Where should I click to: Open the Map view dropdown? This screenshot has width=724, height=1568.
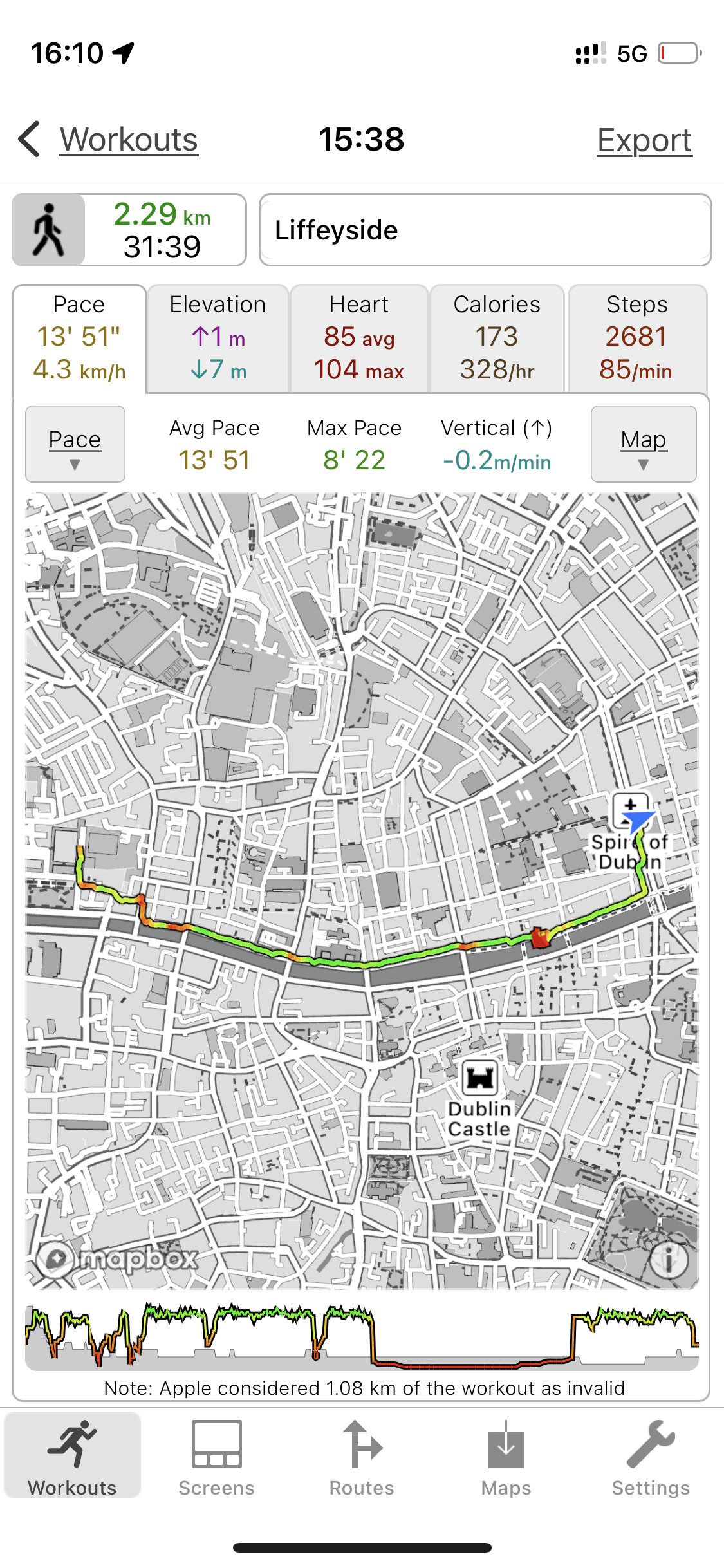644,444
